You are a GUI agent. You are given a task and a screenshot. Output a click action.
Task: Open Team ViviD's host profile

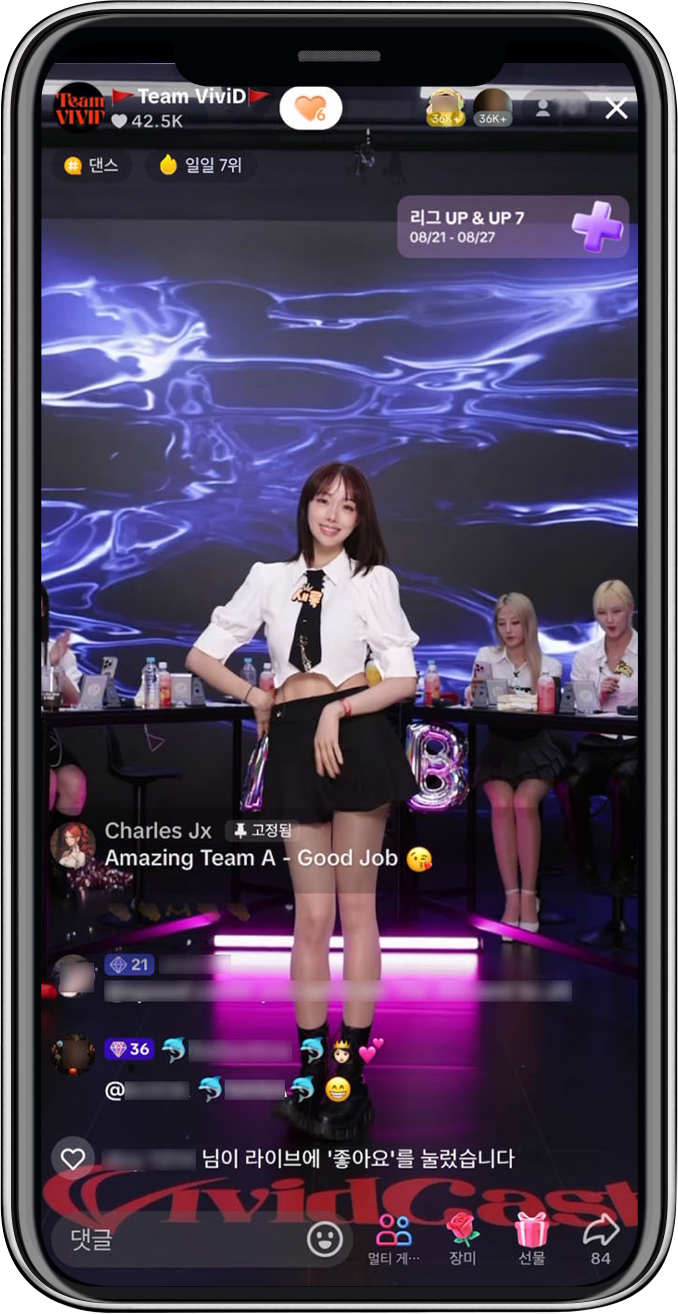[80, 107]
